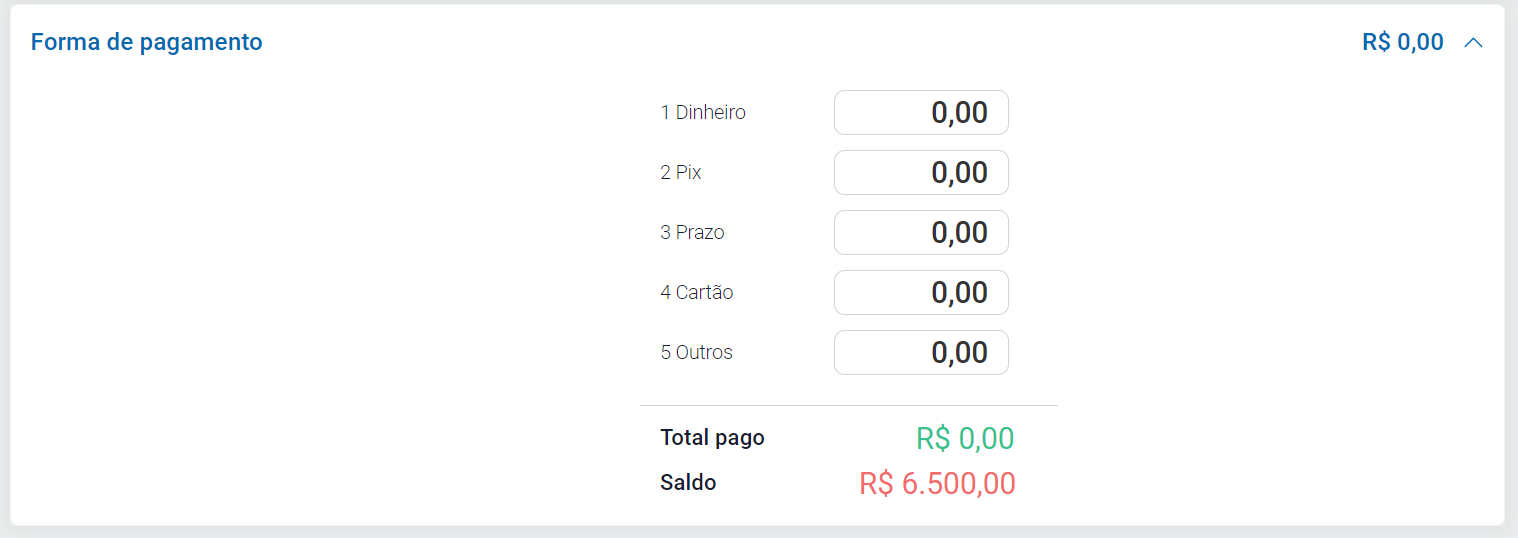Collapse the Forma de pagamento section
Viewport: 1518px width, 538px height.
1472,42
